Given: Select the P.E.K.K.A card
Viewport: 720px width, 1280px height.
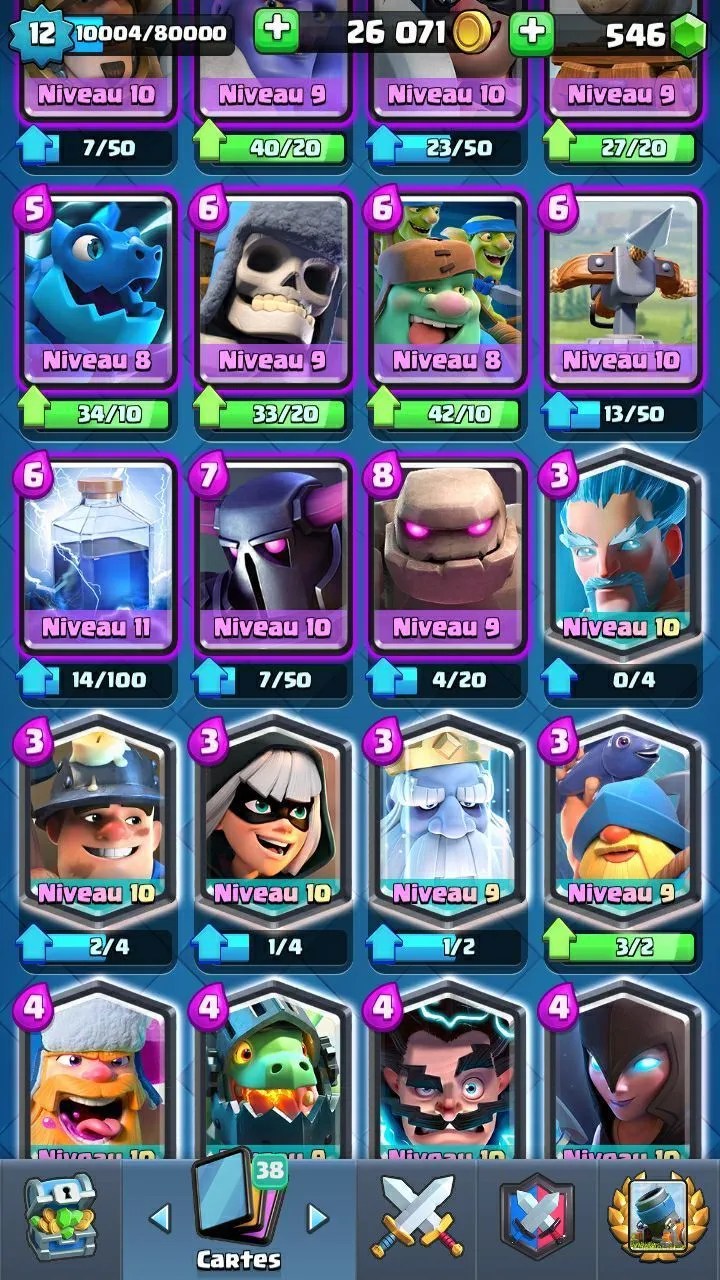Looking at the screenshot, I should point(272,555).
